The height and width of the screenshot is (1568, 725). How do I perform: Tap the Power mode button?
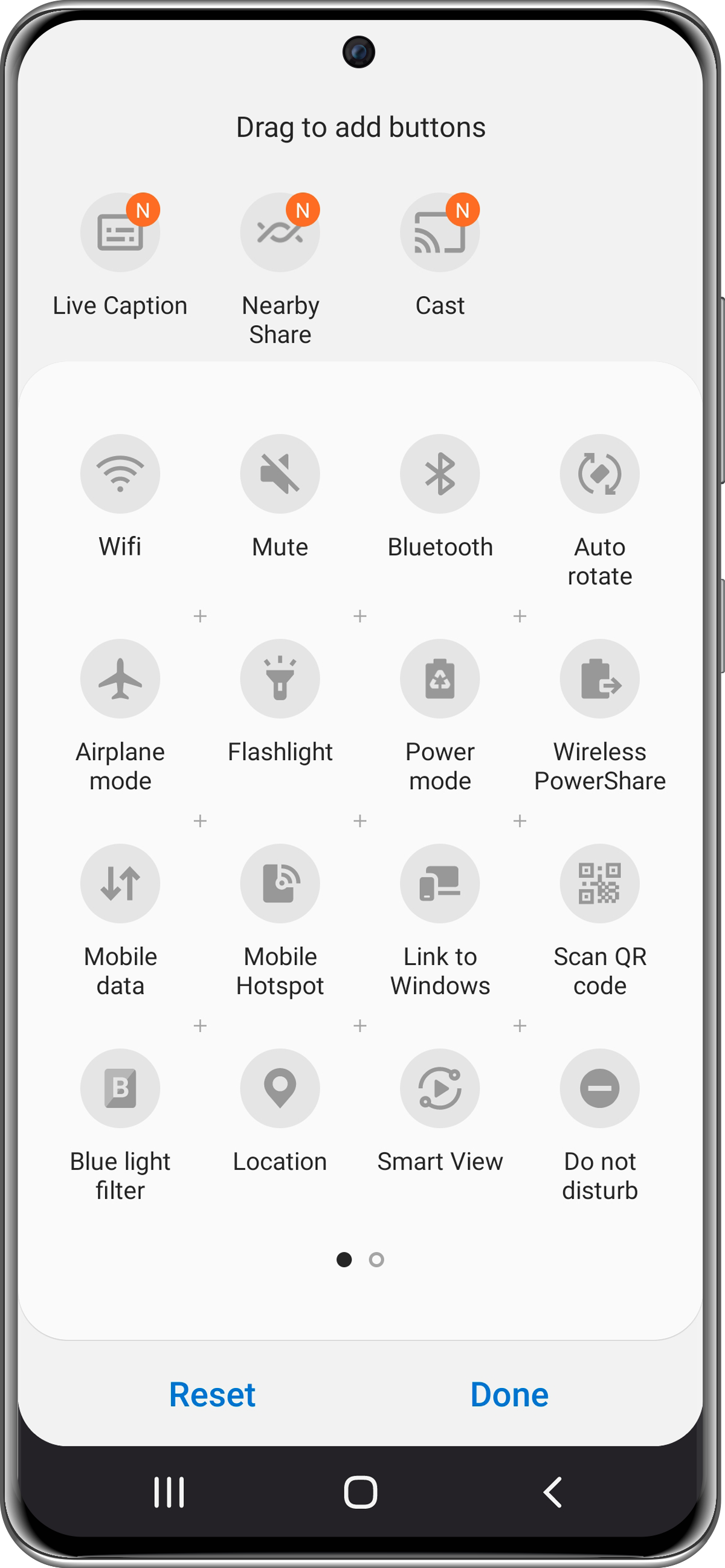point(439,679)
